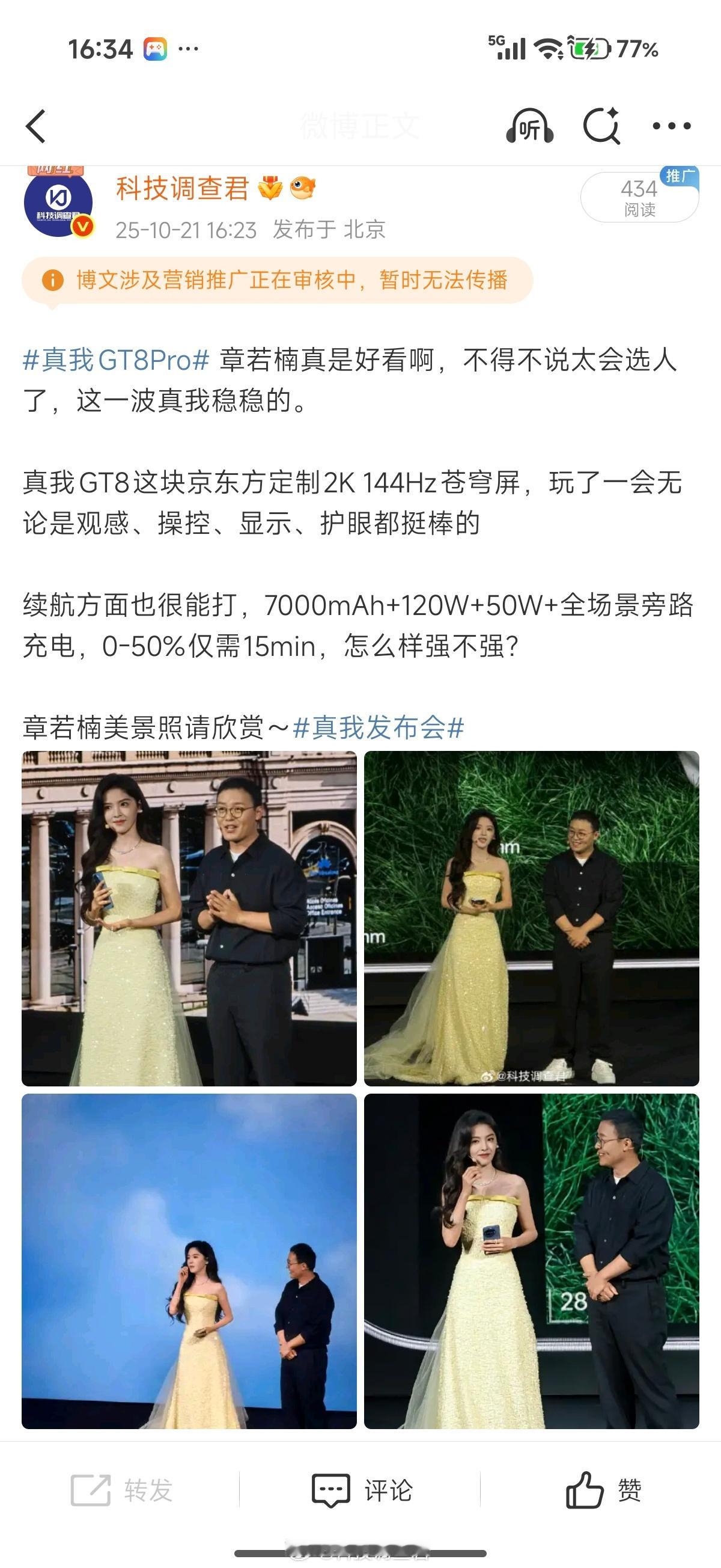
Task: Open the 434 阅读 promotion badge
Action: (x=639, y=197)
